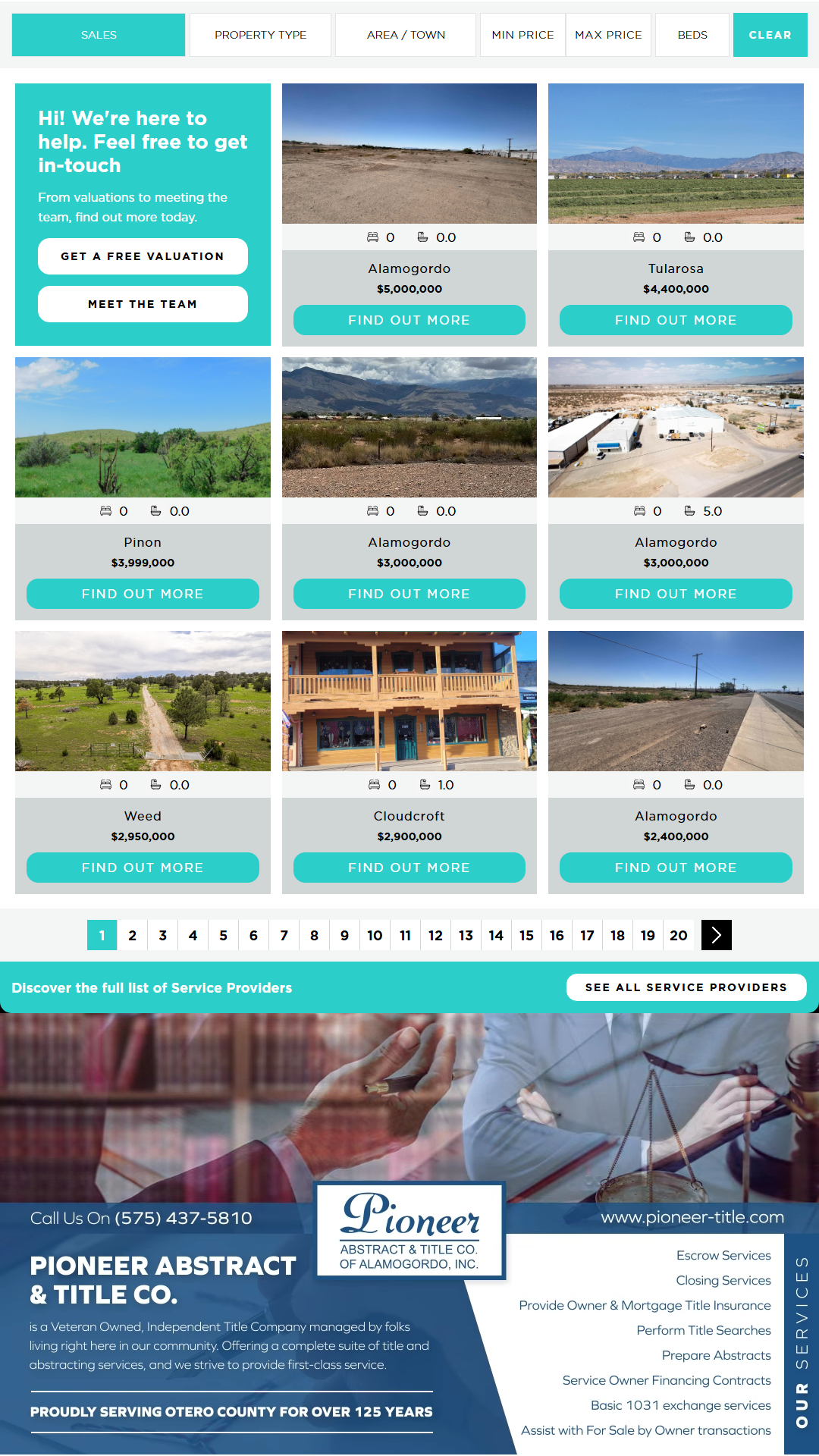The image size is (819, 1456).
Task: Tap Get a Free Valuation
Action: coord(143,256)
